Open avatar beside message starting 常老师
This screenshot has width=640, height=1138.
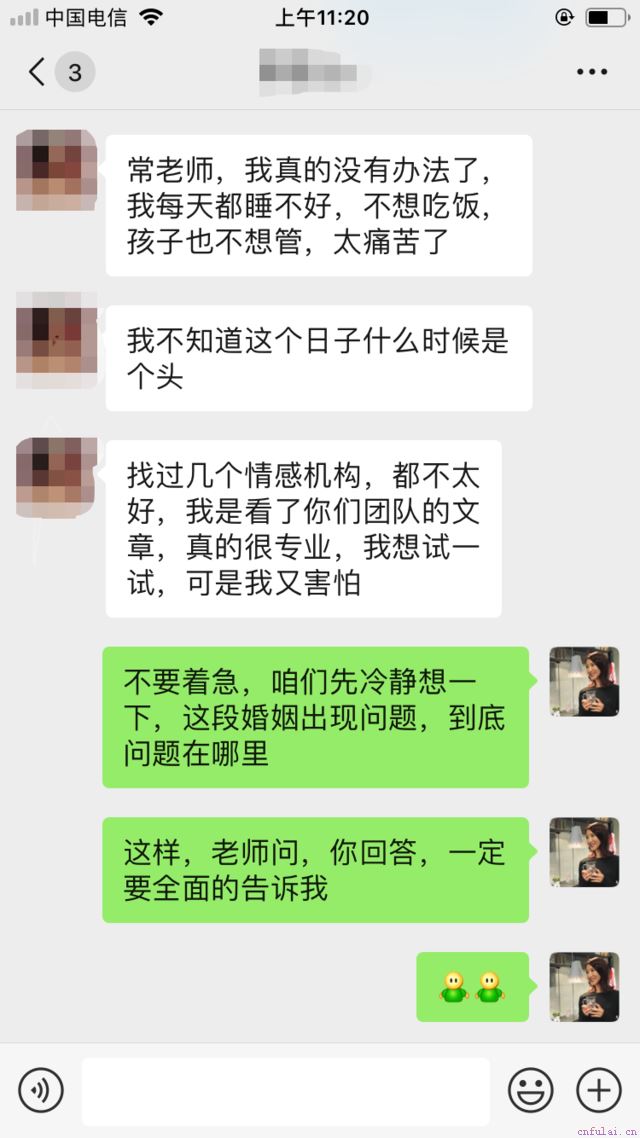pos(56,170)
